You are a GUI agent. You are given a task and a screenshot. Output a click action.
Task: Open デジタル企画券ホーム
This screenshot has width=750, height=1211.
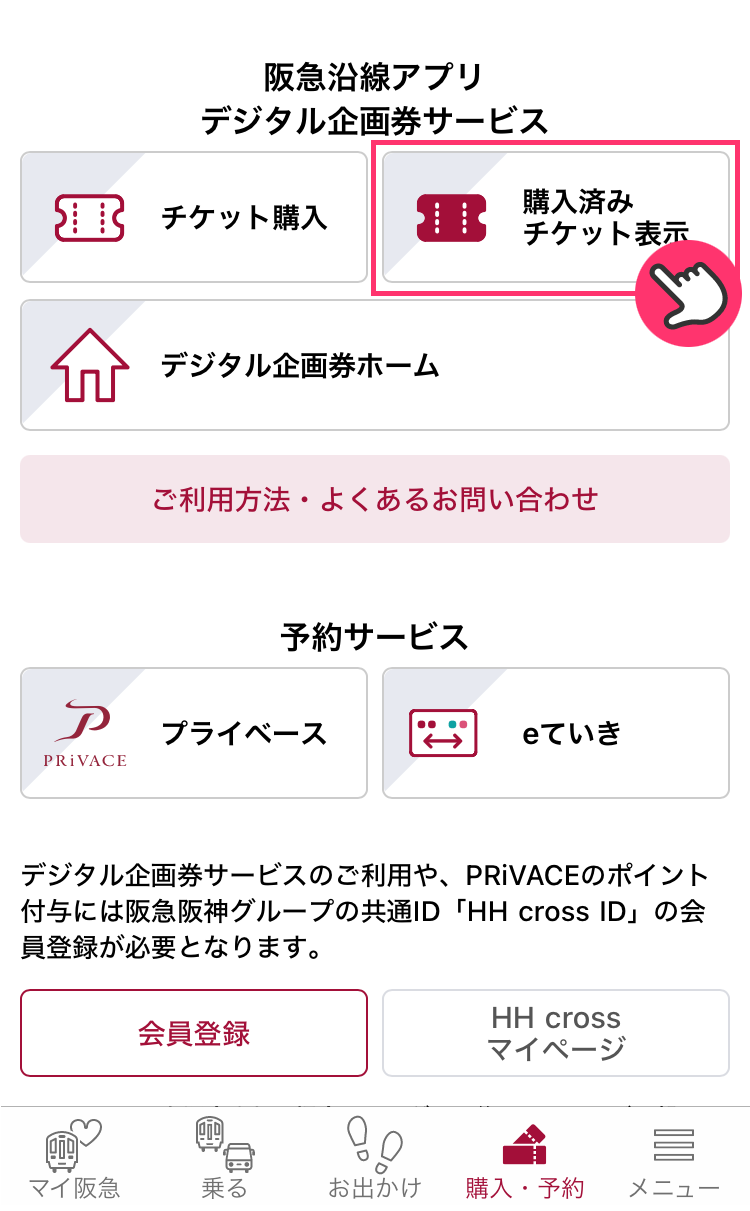pyautogui.click(x=374, y=365)
